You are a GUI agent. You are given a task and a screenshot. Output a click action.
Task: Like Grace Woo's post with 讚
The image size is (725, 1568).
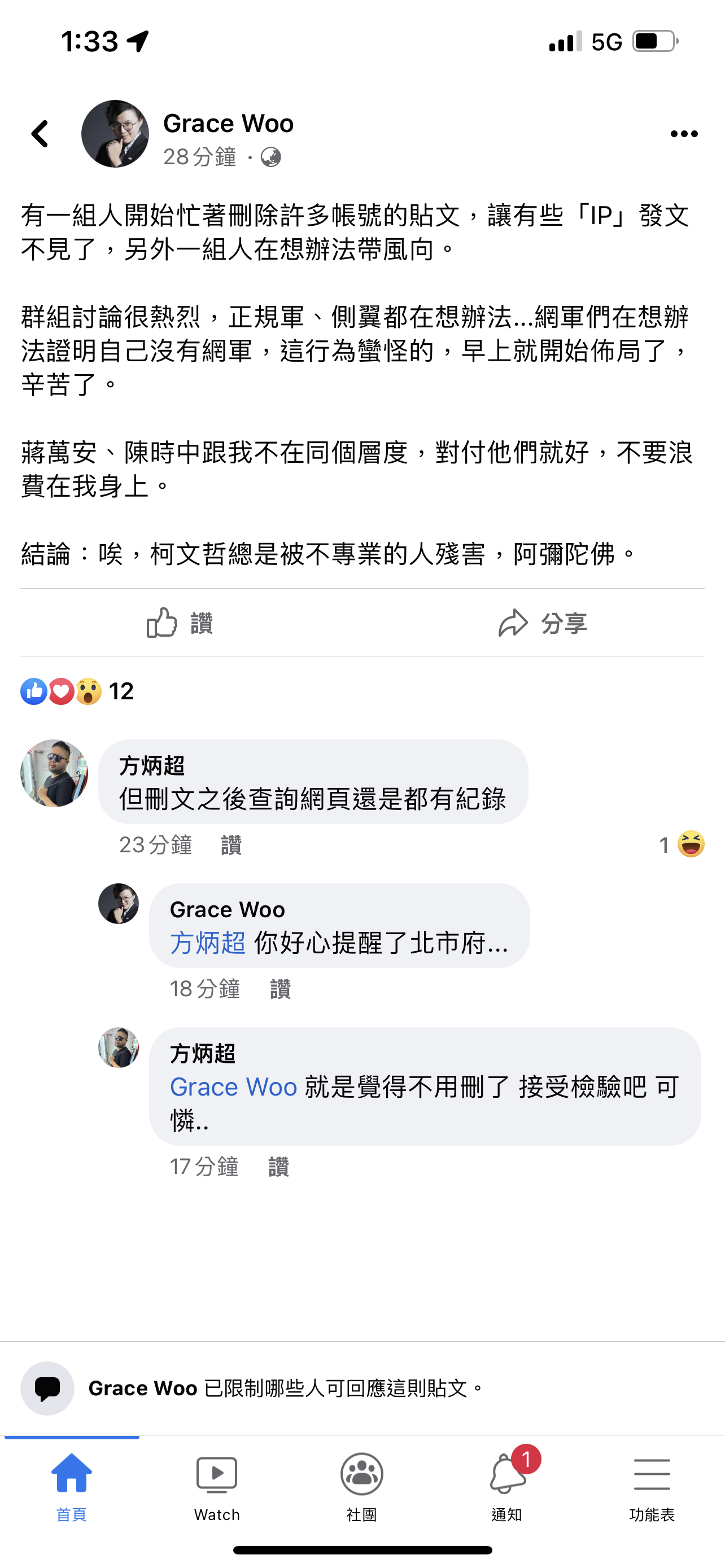point(180,623)
